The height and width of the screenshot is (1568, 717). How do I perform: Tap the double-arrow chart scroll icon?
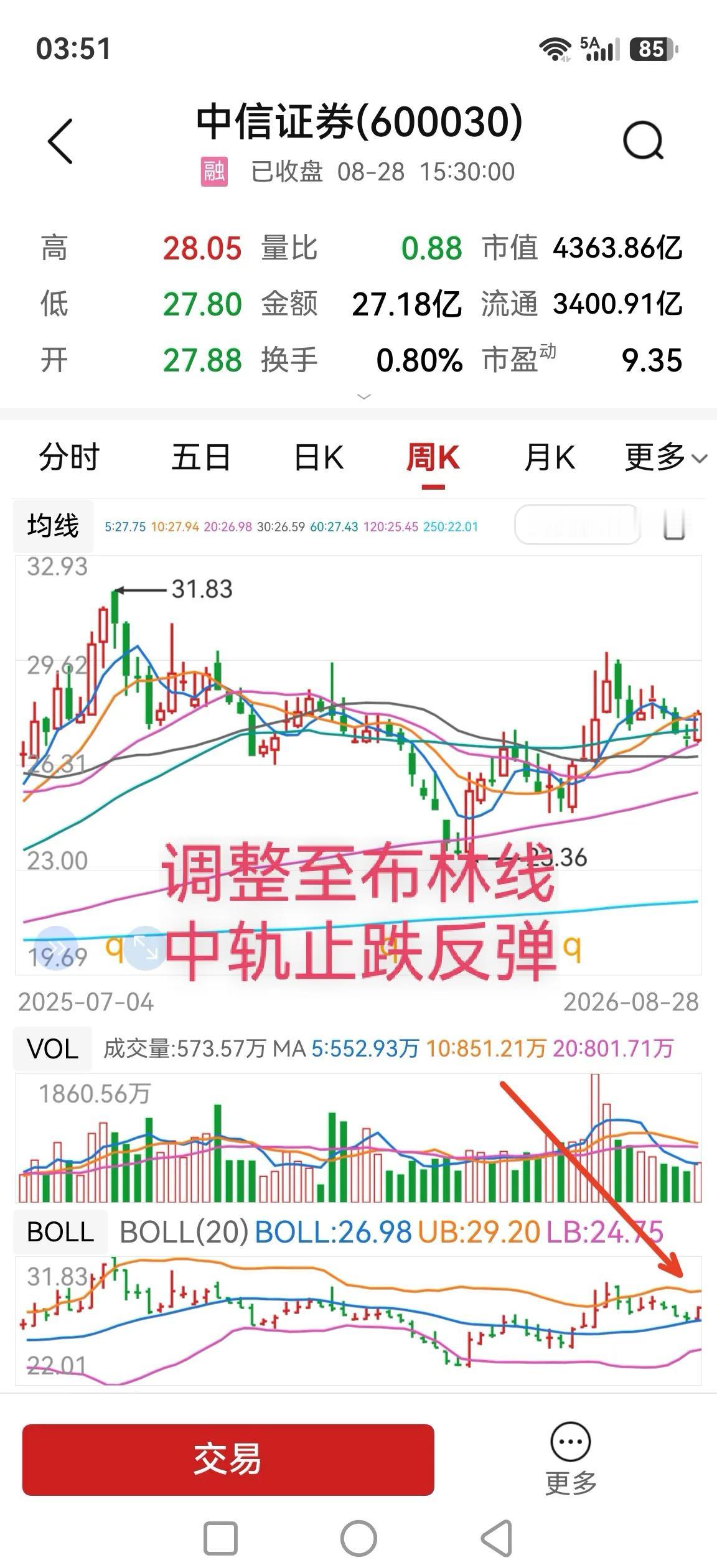56,949
